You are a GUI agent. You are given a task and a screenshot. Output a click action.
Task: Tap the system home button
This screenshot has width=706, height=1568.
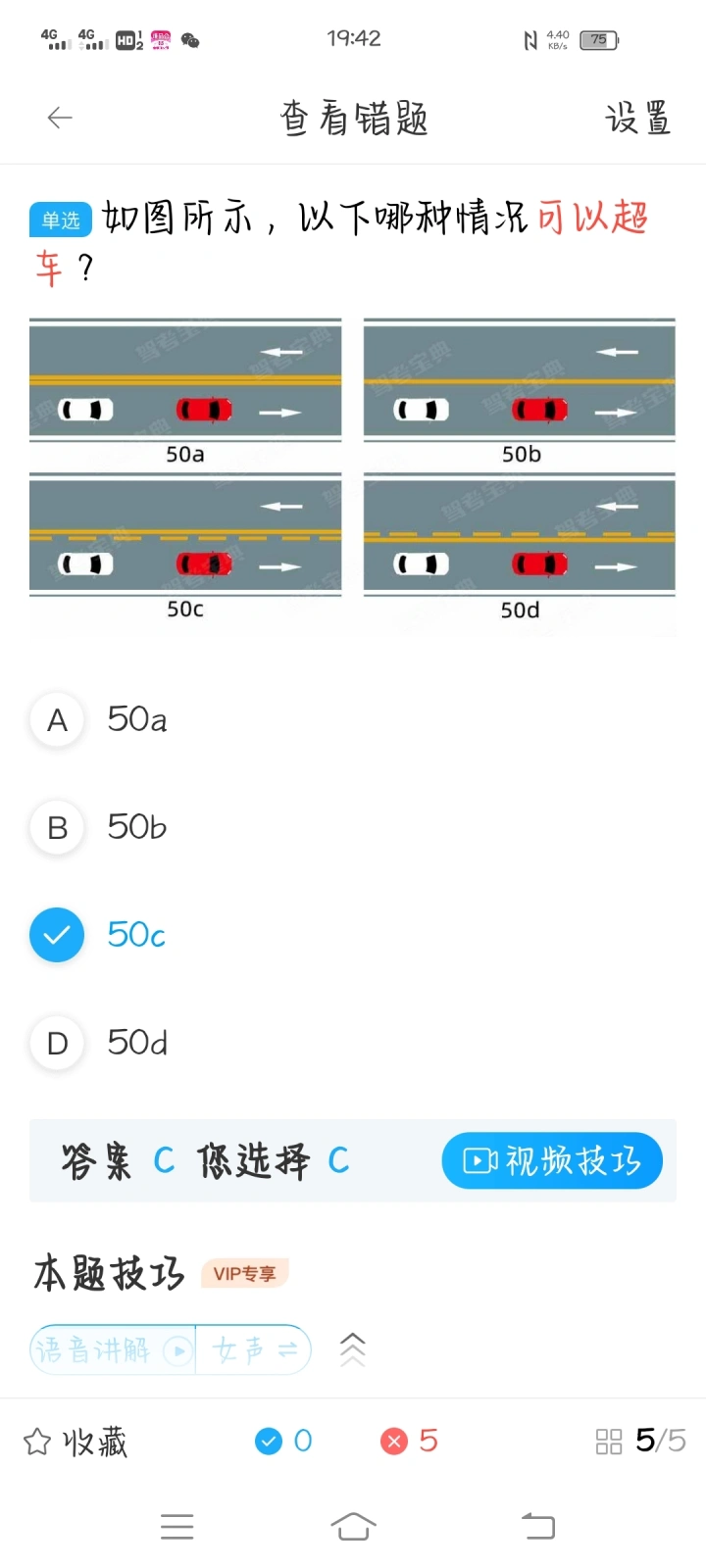pyautogui.click(x=353, y=1526)
